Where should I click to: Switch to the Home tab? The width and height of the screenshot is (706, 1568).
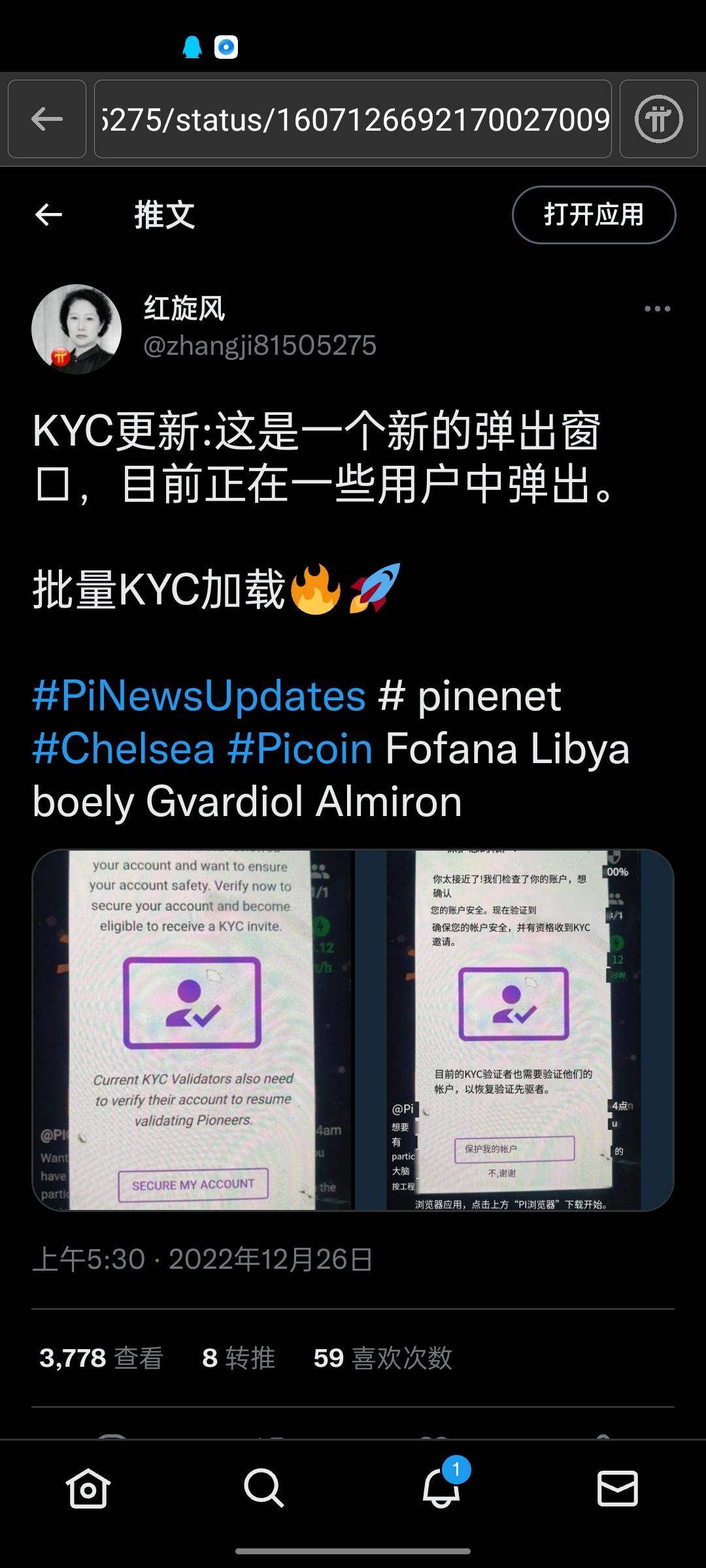(x=88, y=1489)
